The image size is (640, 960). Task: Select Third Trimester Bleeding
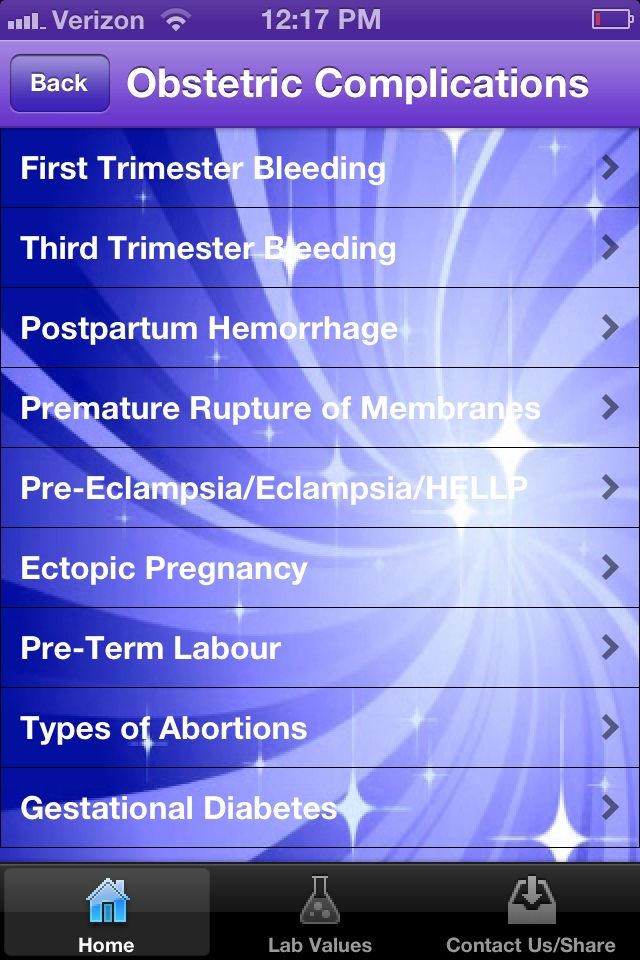pos(320,248)
